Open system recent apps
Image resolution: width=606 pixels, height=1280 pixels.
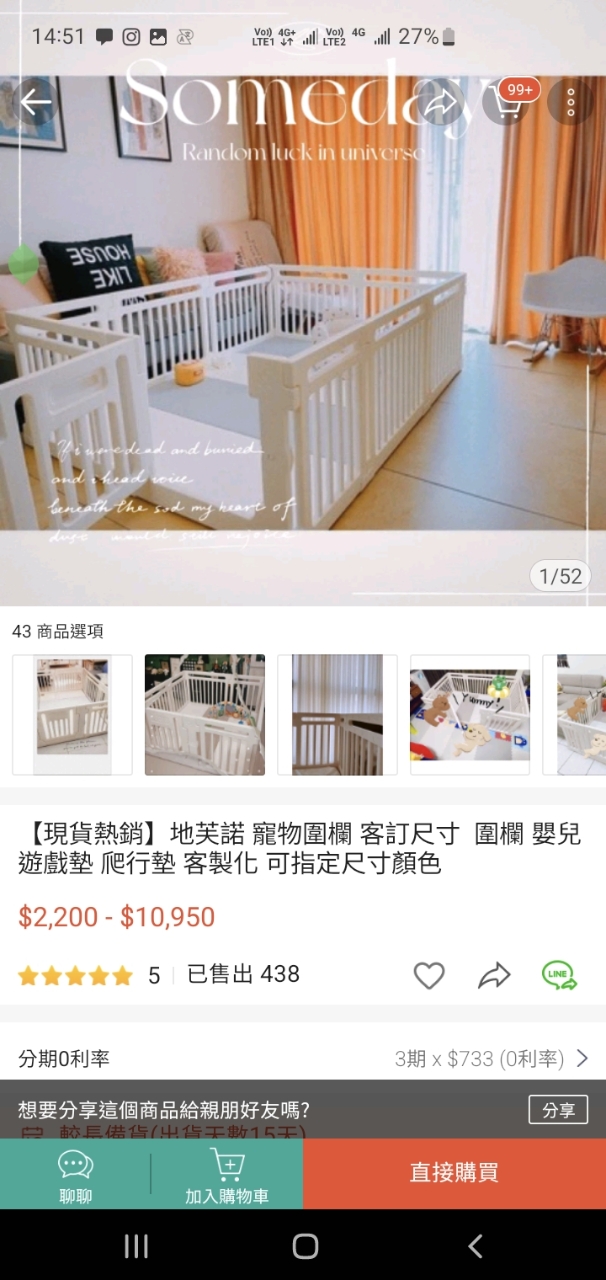click(x=136, y=1245)
